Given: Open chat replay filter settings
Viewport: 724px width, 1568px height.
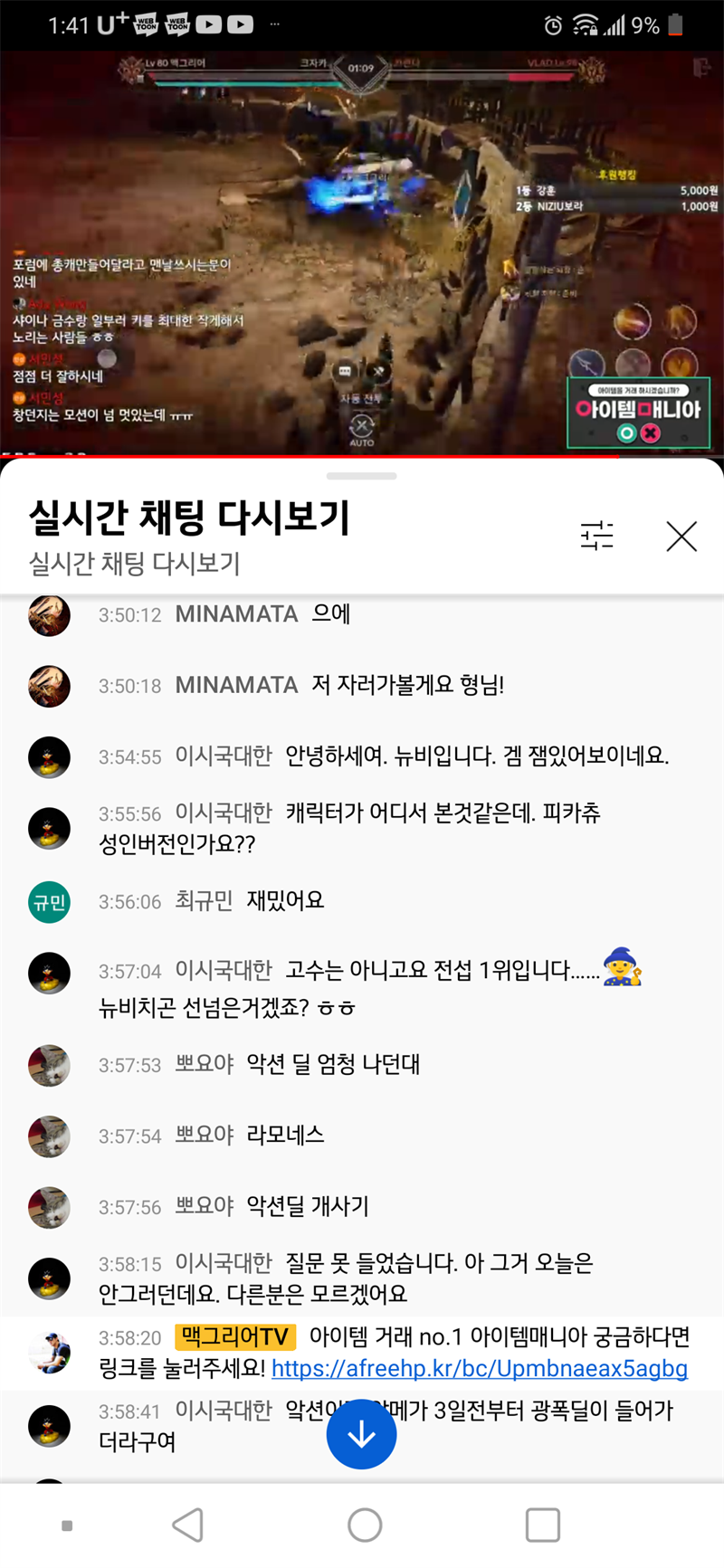Looking at the screenshot, I should pyautogui.click(x=596, y=537).
